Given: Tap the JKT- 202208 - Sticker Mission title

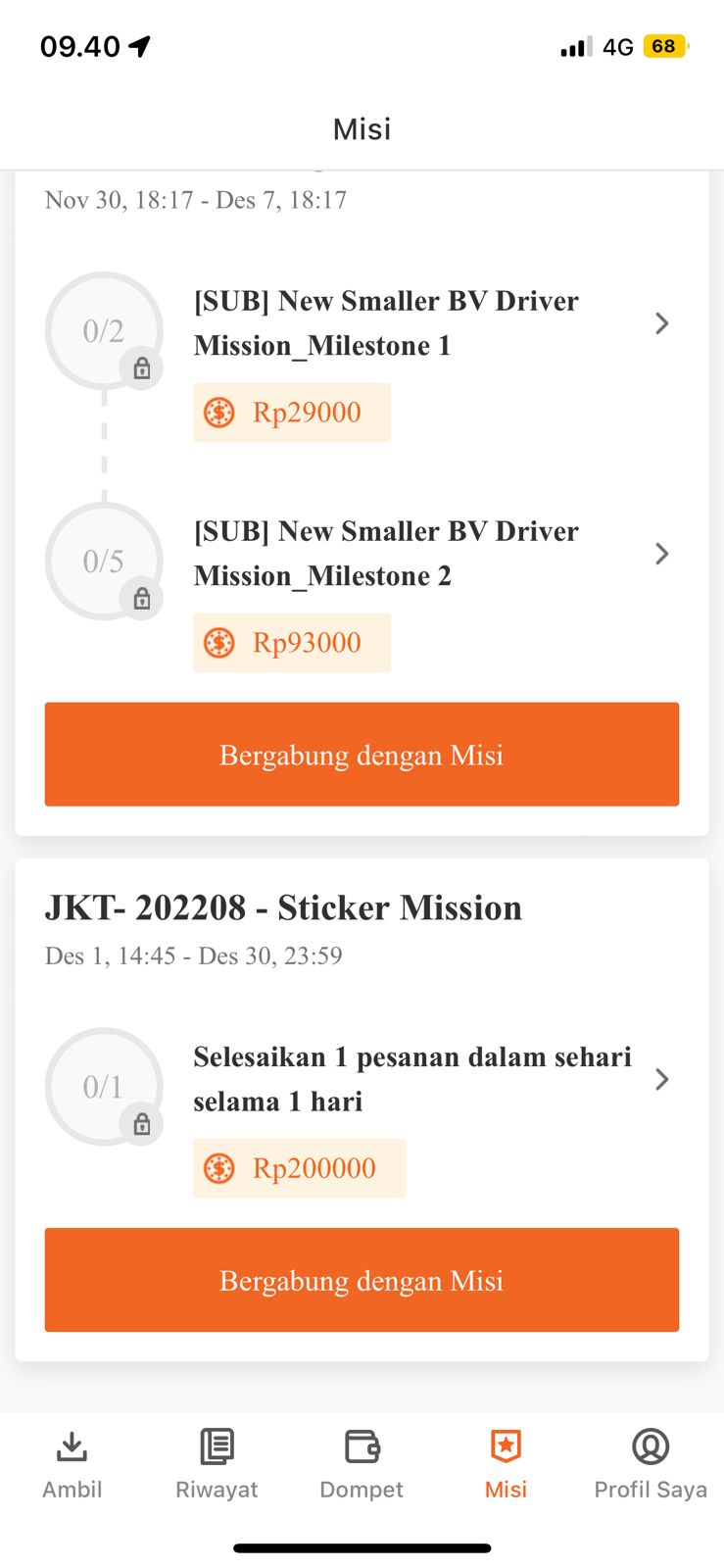Looking at the screenshot, I should (283, 907).
